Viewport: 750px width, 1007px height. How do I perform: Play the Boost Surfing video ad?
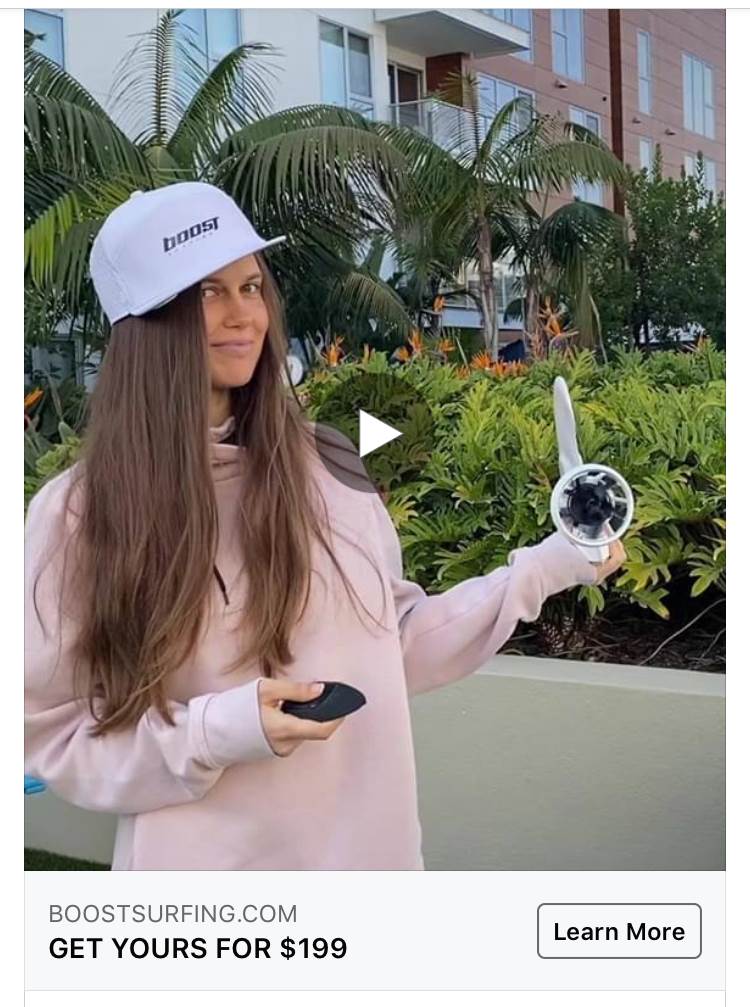[379, 434]
